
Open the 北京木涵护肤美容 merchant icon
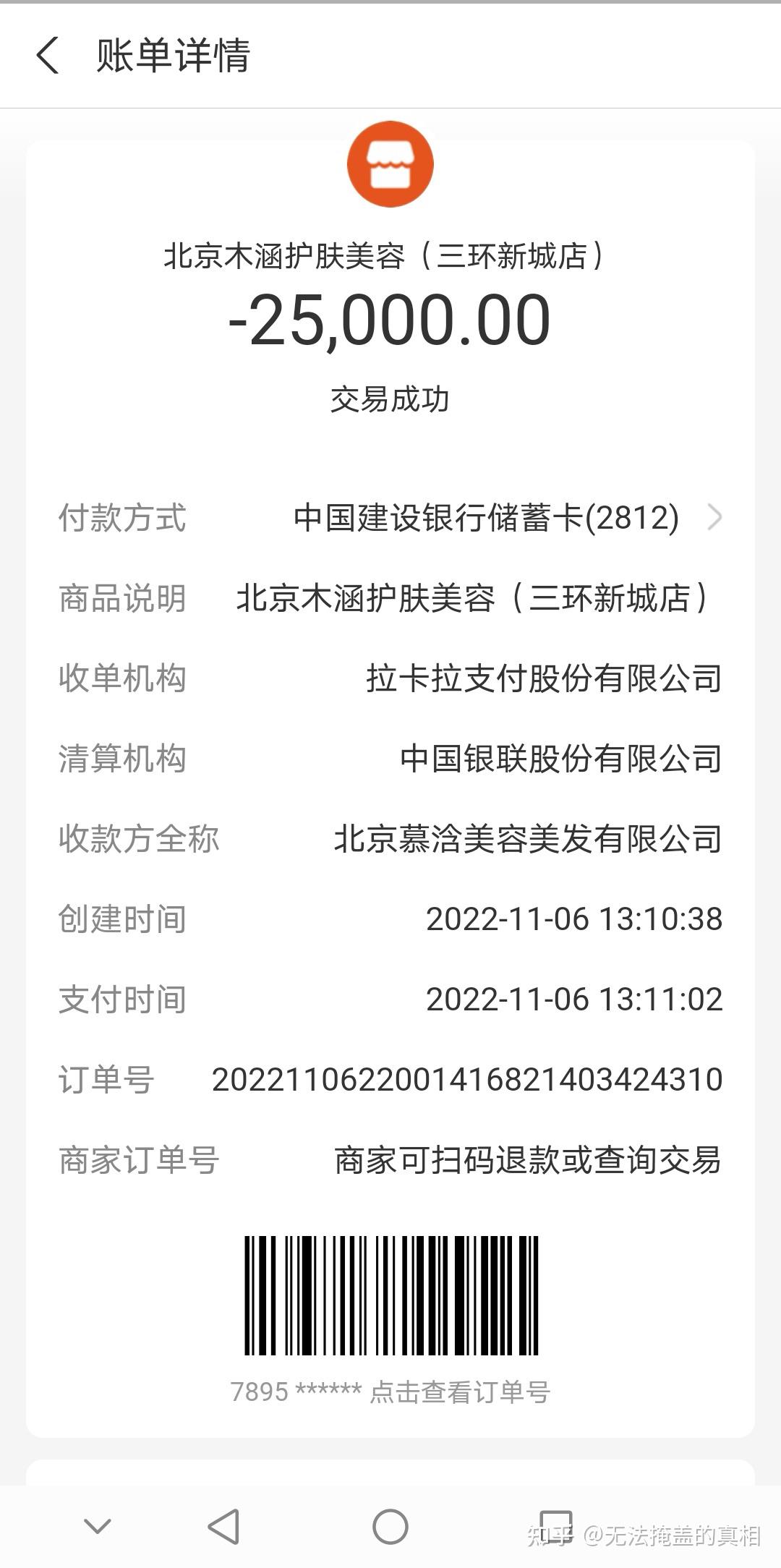[x=390, y=164]
